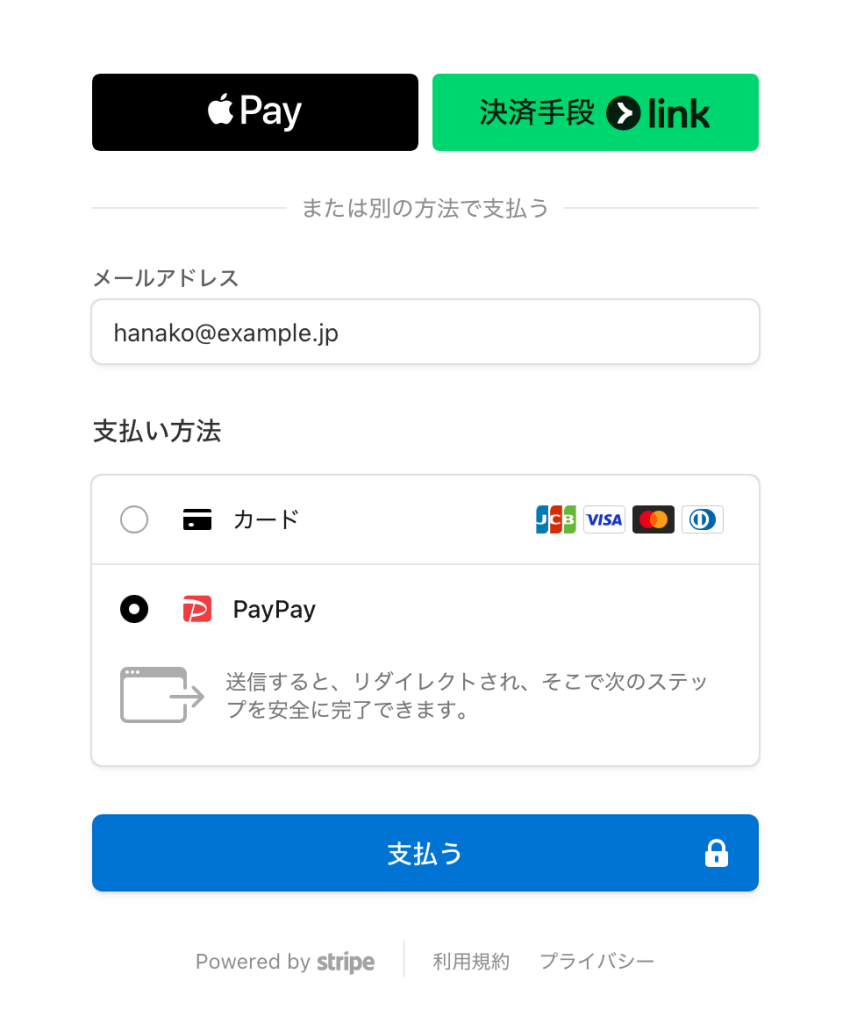The width and height of the screenshot is (850, 1024).
Task: Collapse the PayPay payment details section
Action: coord(300,609)
